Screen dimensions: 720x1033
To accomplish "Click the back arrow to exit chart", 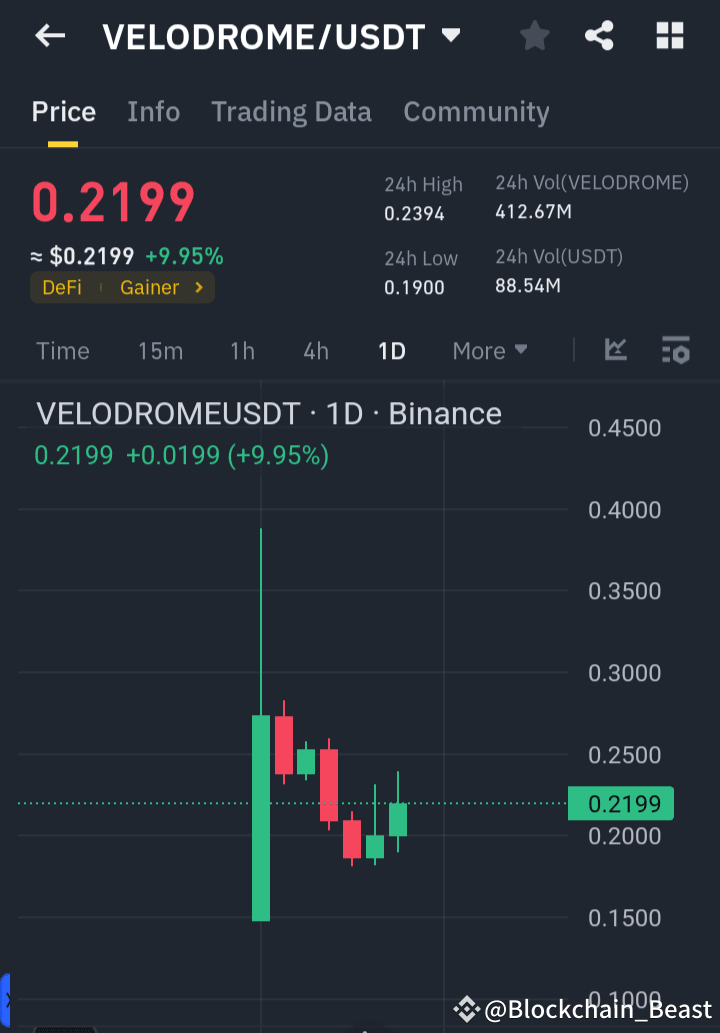I will (49, 35).
